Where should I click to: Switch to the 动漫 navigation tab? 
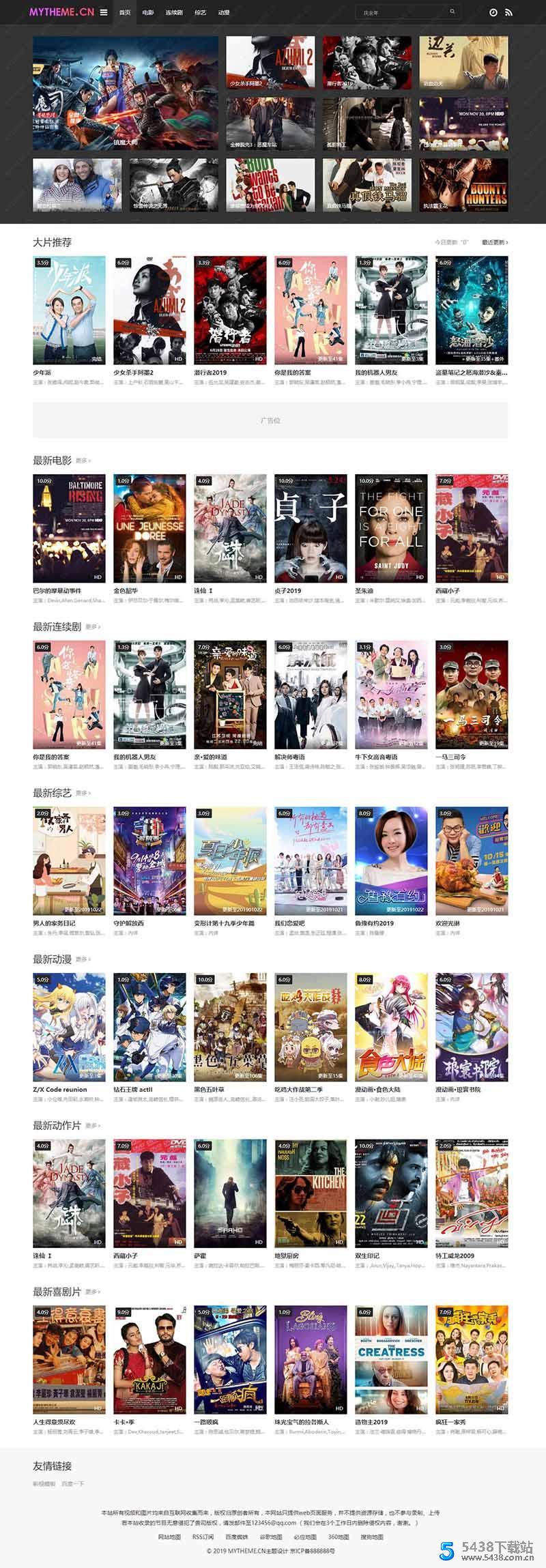point(223,11)
